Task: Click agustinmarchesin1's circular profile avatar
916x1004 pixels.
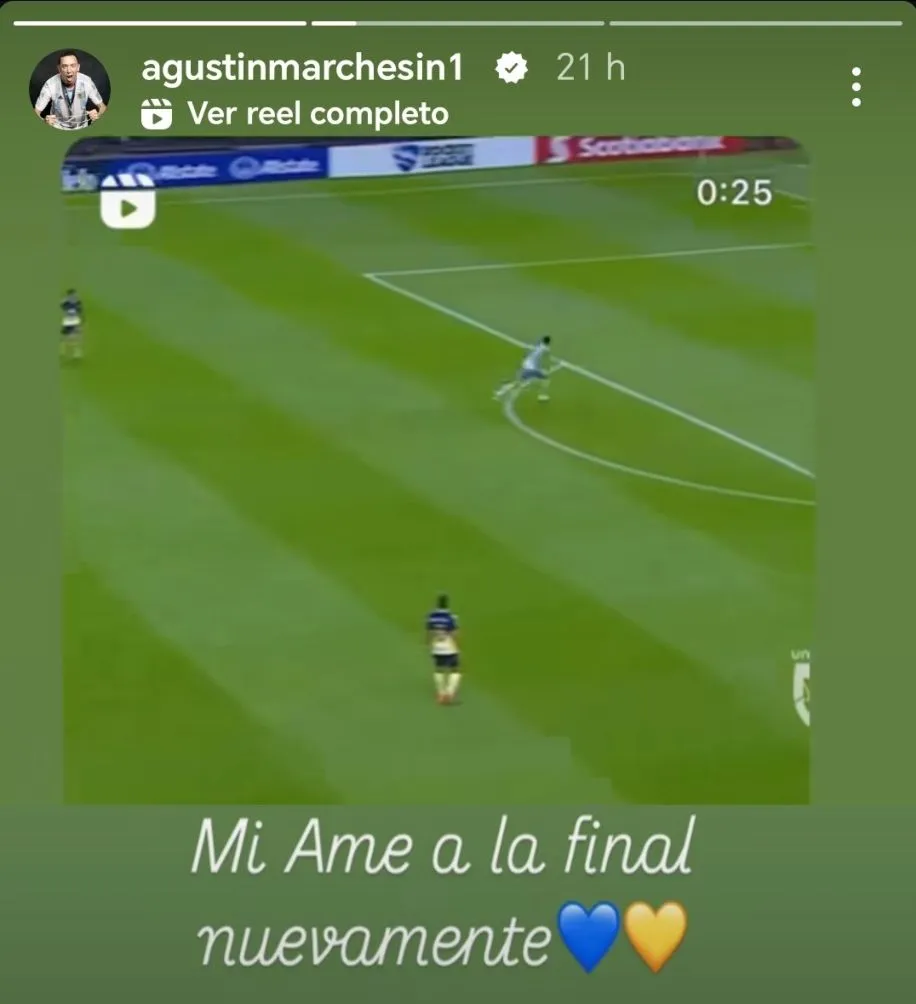Action: 69,85
